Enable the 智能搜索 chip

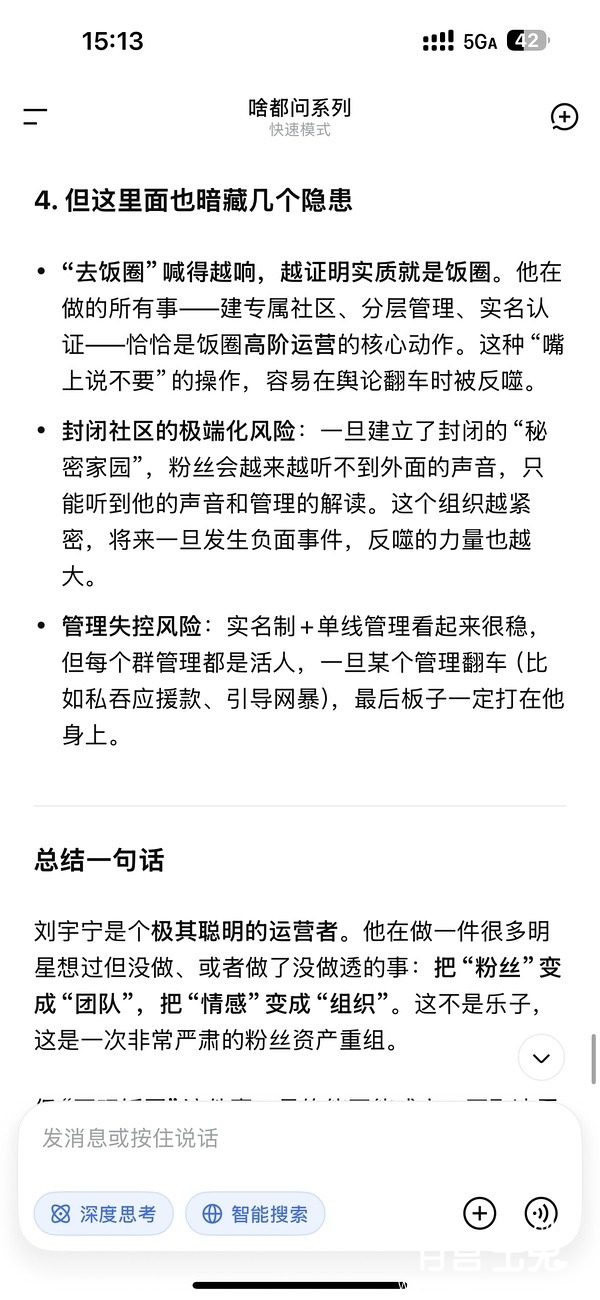[255, 1214]
